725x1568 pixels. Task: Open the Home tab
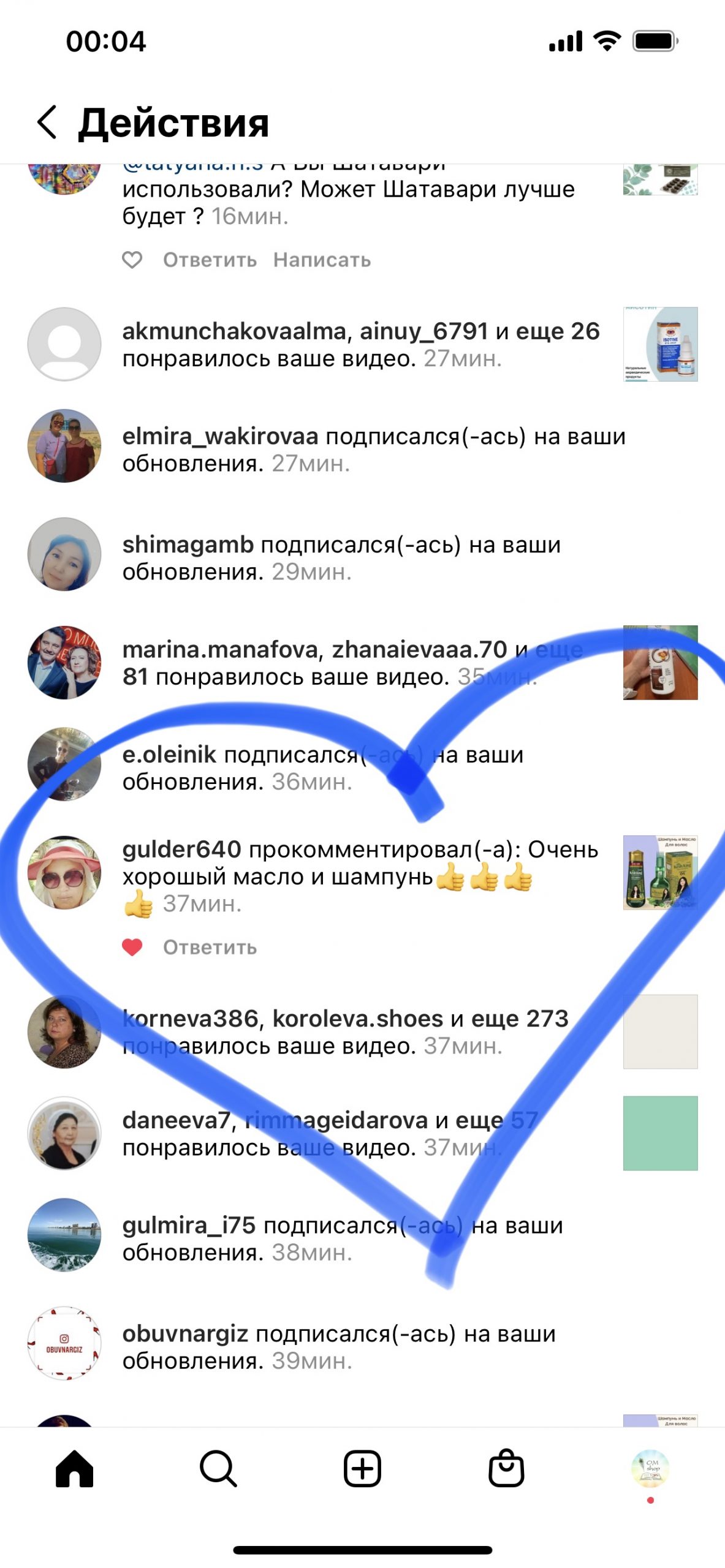[x=74, y=1468]
